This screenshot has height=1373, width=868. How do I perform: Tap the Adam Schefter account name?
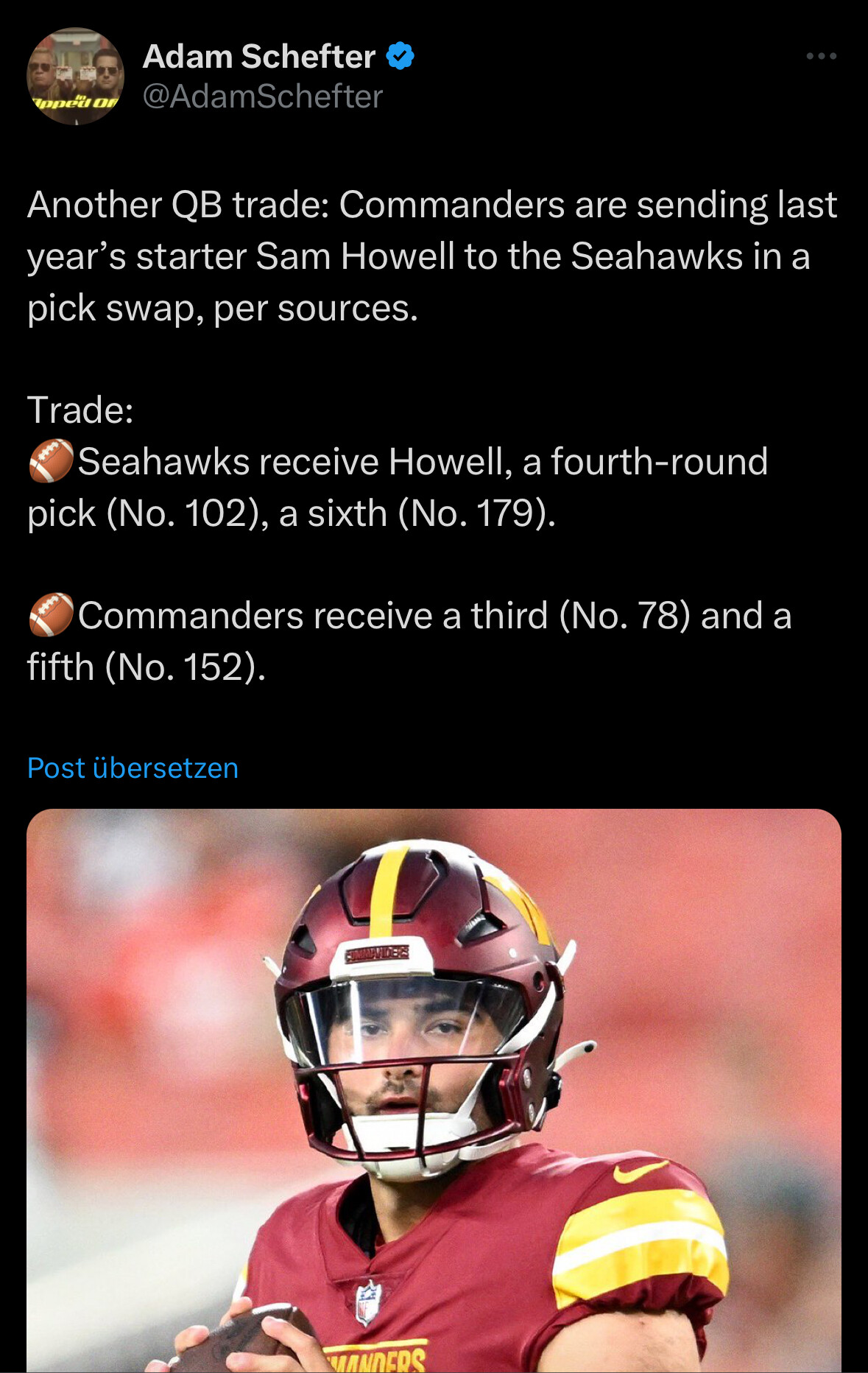pyautogui.click(x=258, y=57)
